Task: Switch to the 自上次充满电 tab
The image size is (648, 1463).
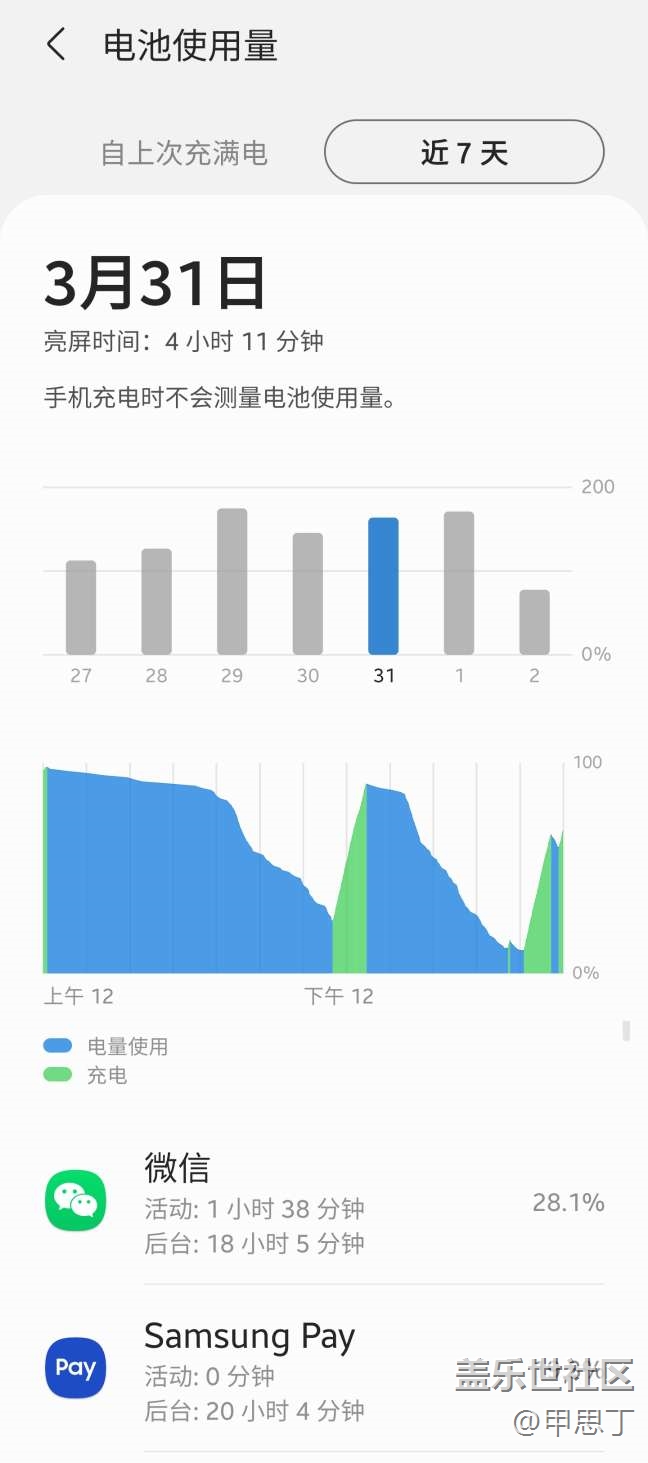Action: [x=184, y=153]
